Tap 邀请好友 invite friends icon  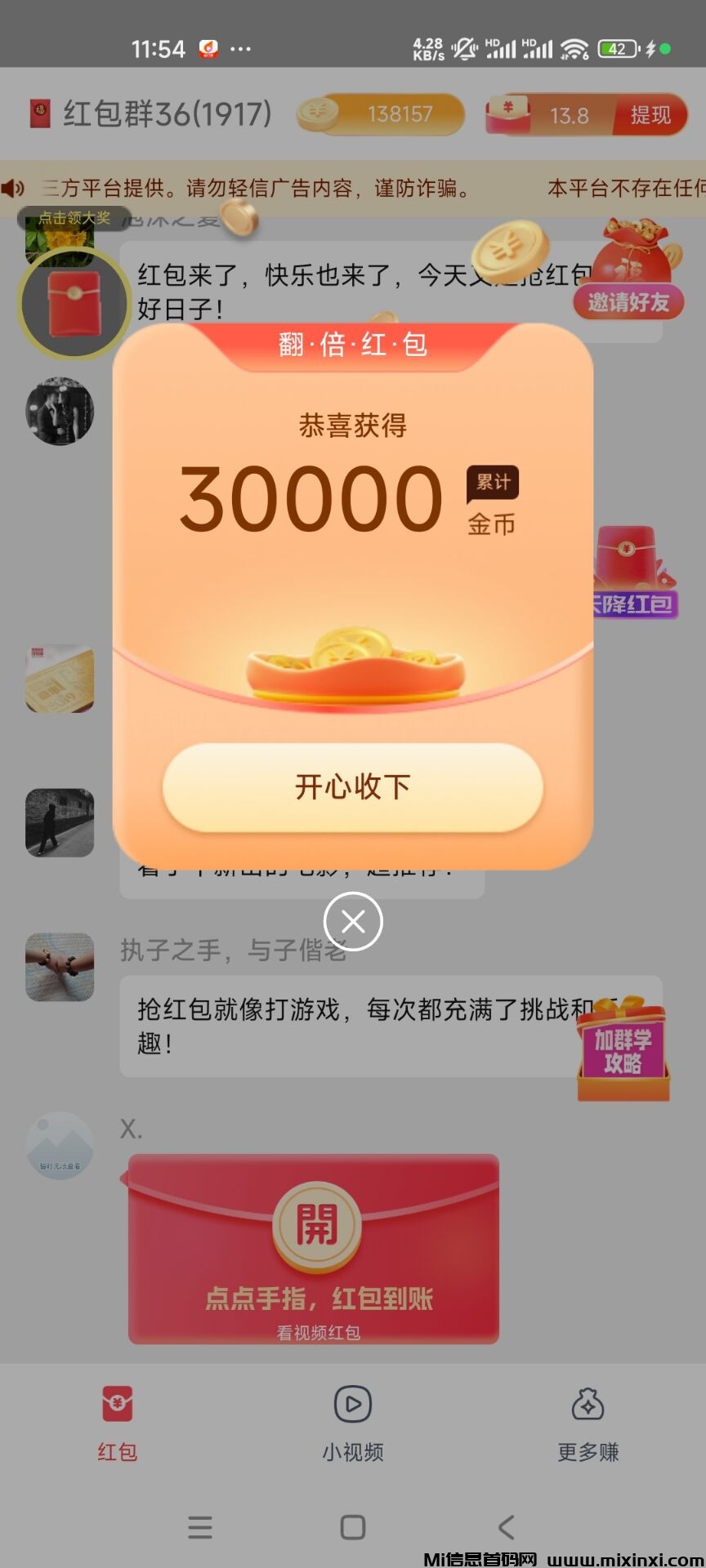[629, 274]
